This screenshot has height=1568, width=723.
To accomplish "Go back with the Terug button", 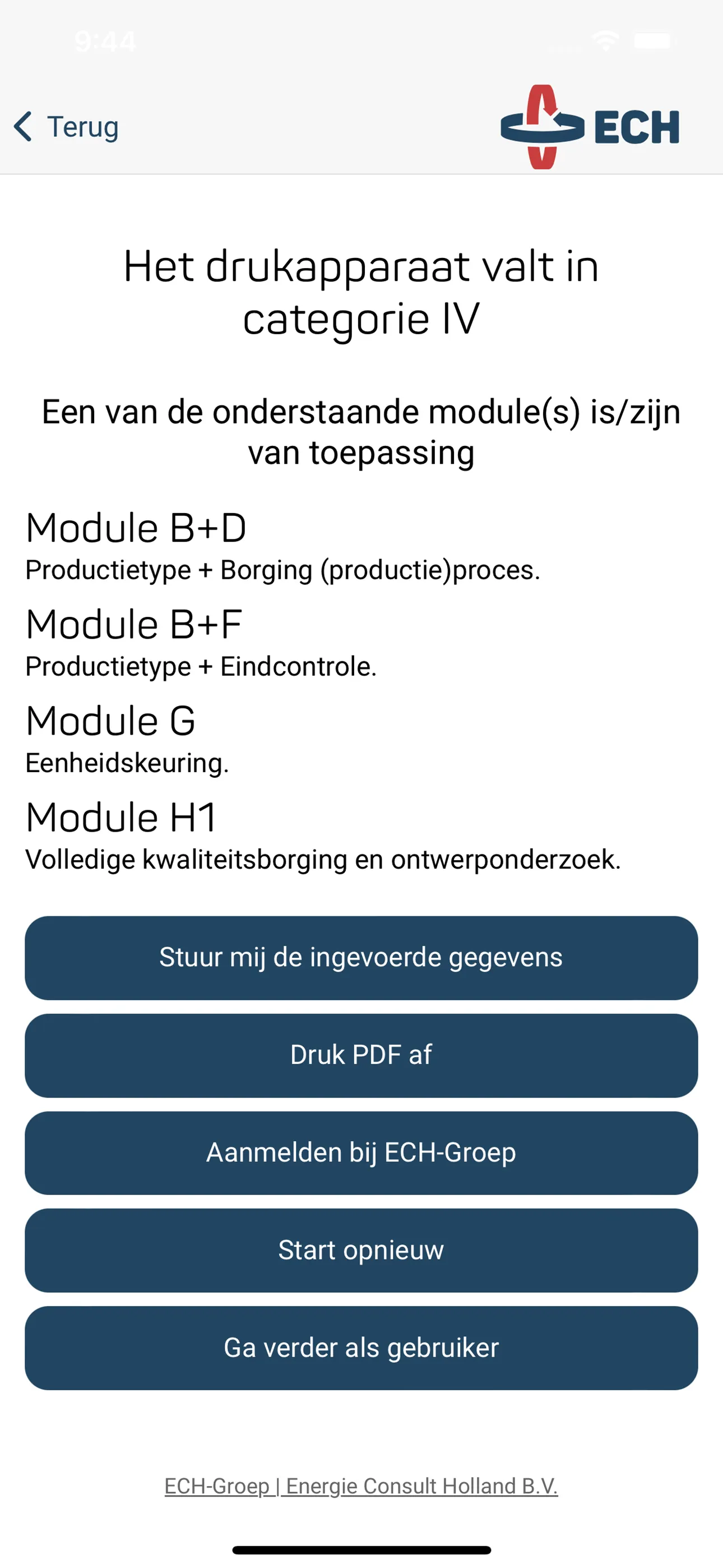I will (67, 127).
